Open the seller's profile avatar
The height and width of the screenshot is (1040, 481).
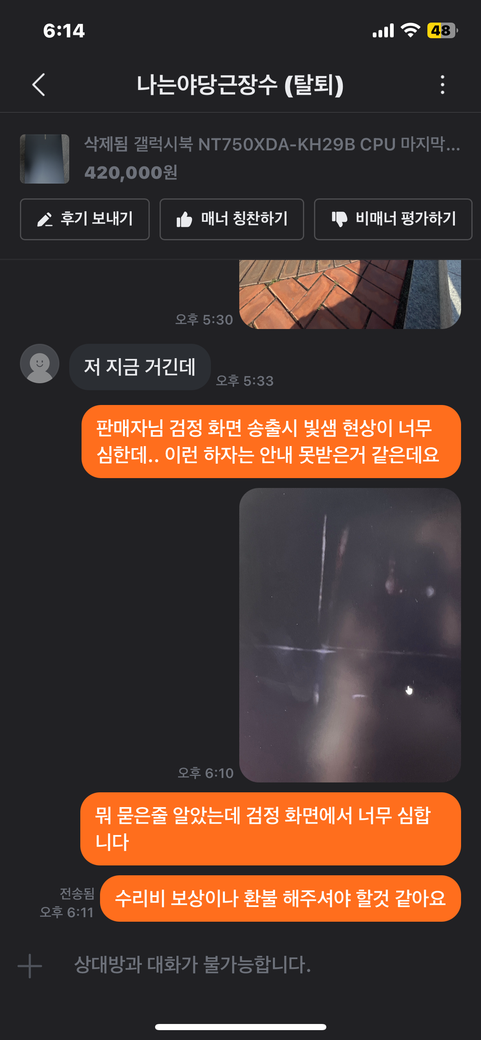coord(40,363)
